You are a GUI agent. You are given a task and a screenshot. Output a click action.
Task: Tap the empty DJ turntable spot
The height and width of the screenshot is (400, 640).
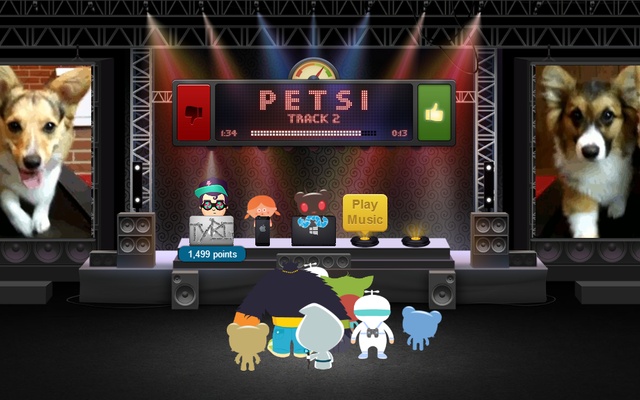(415, 240)
